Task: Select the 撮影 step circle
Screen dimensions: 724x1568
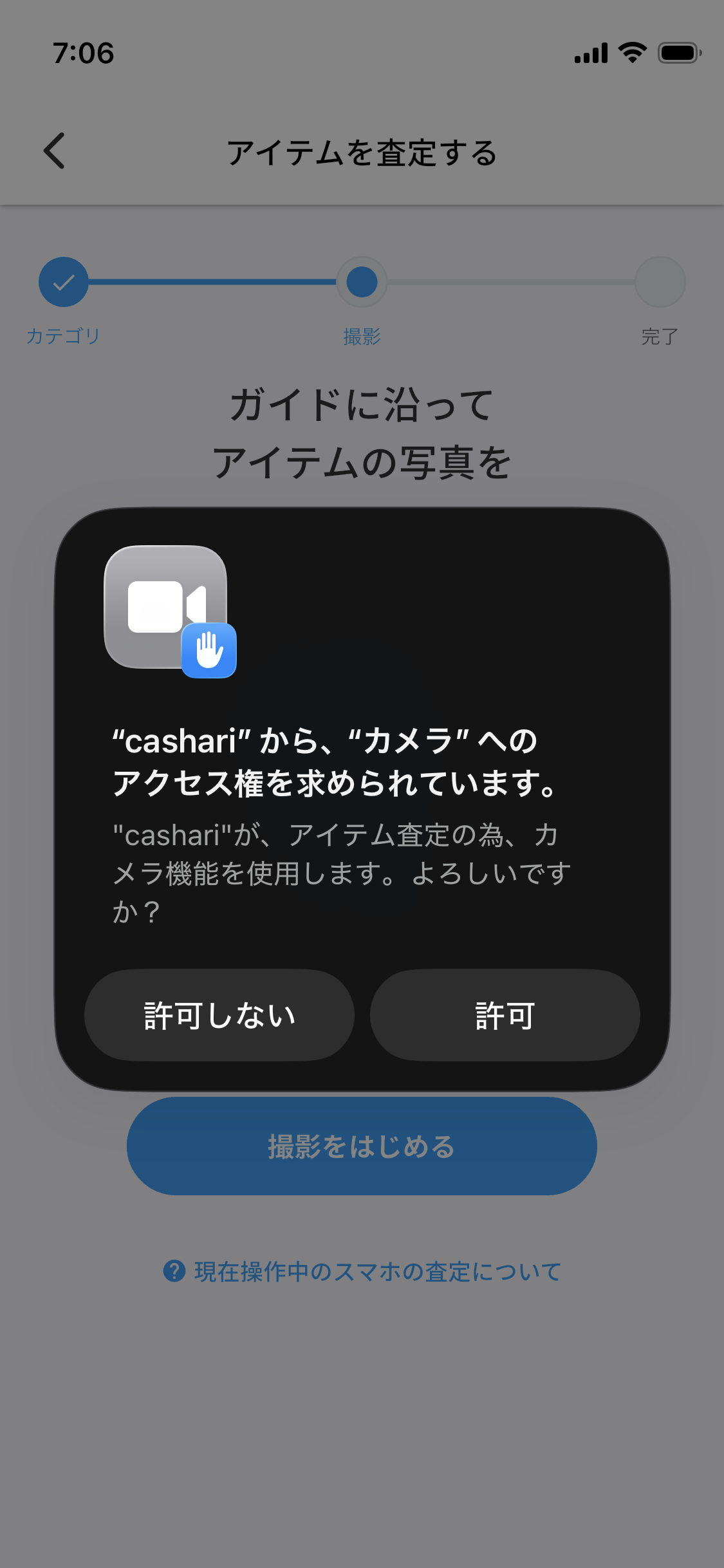Action: (x=362, y=282)
